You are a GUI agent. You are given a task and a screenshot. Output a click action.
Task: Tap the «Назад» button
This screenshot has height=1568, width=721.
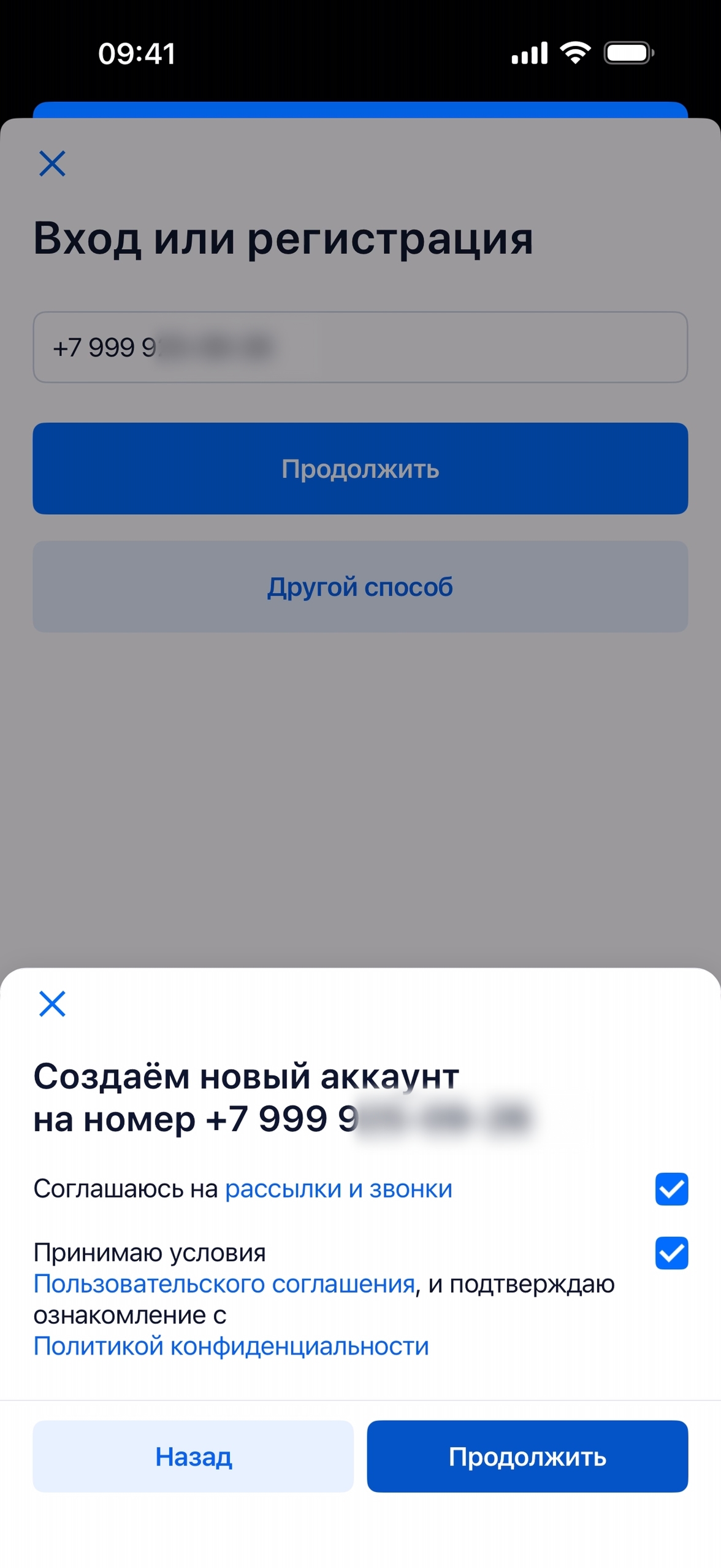[x=193, y=1456]
